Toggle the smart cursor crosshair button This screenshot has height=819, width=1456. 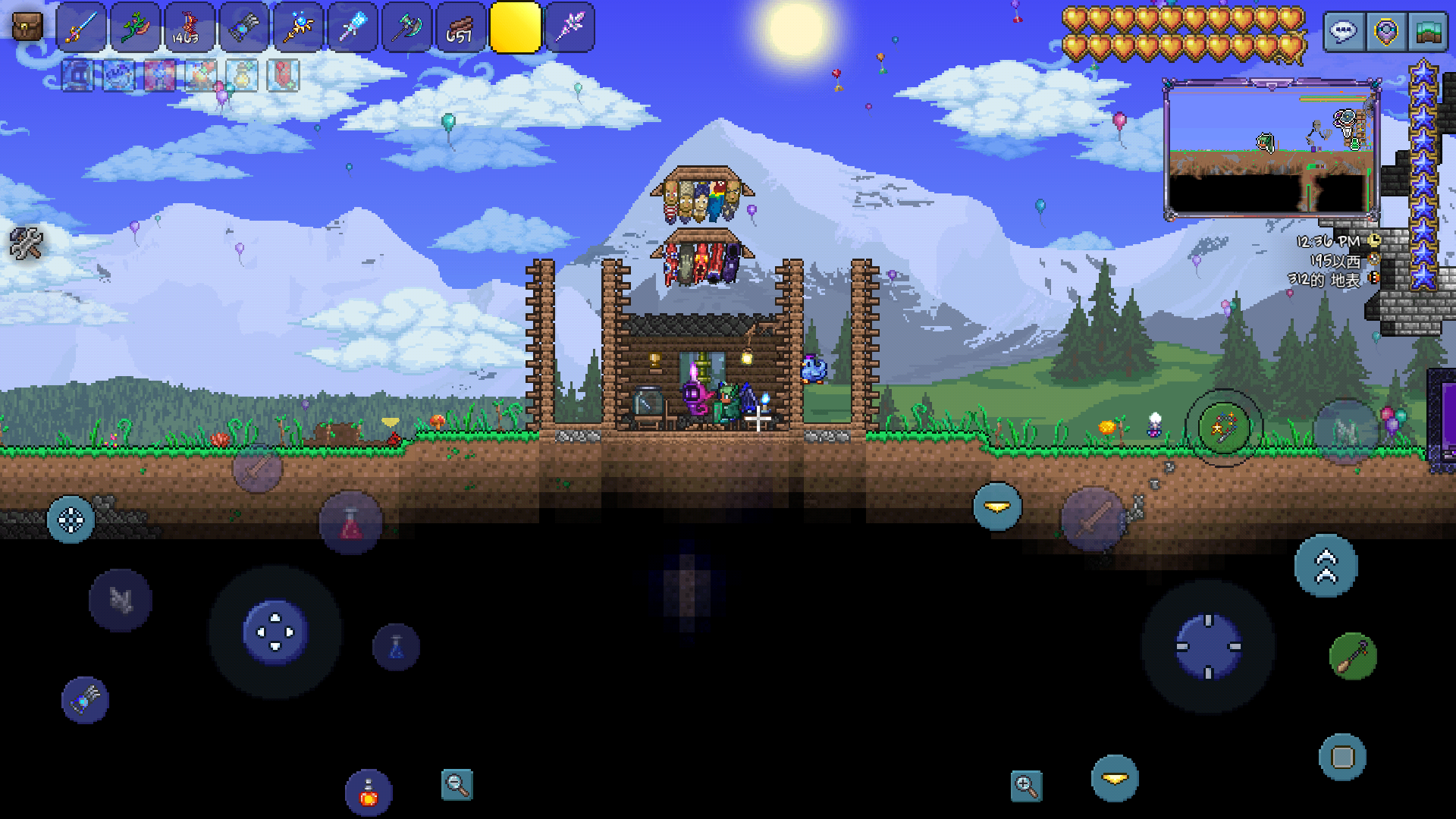(71, 520)
